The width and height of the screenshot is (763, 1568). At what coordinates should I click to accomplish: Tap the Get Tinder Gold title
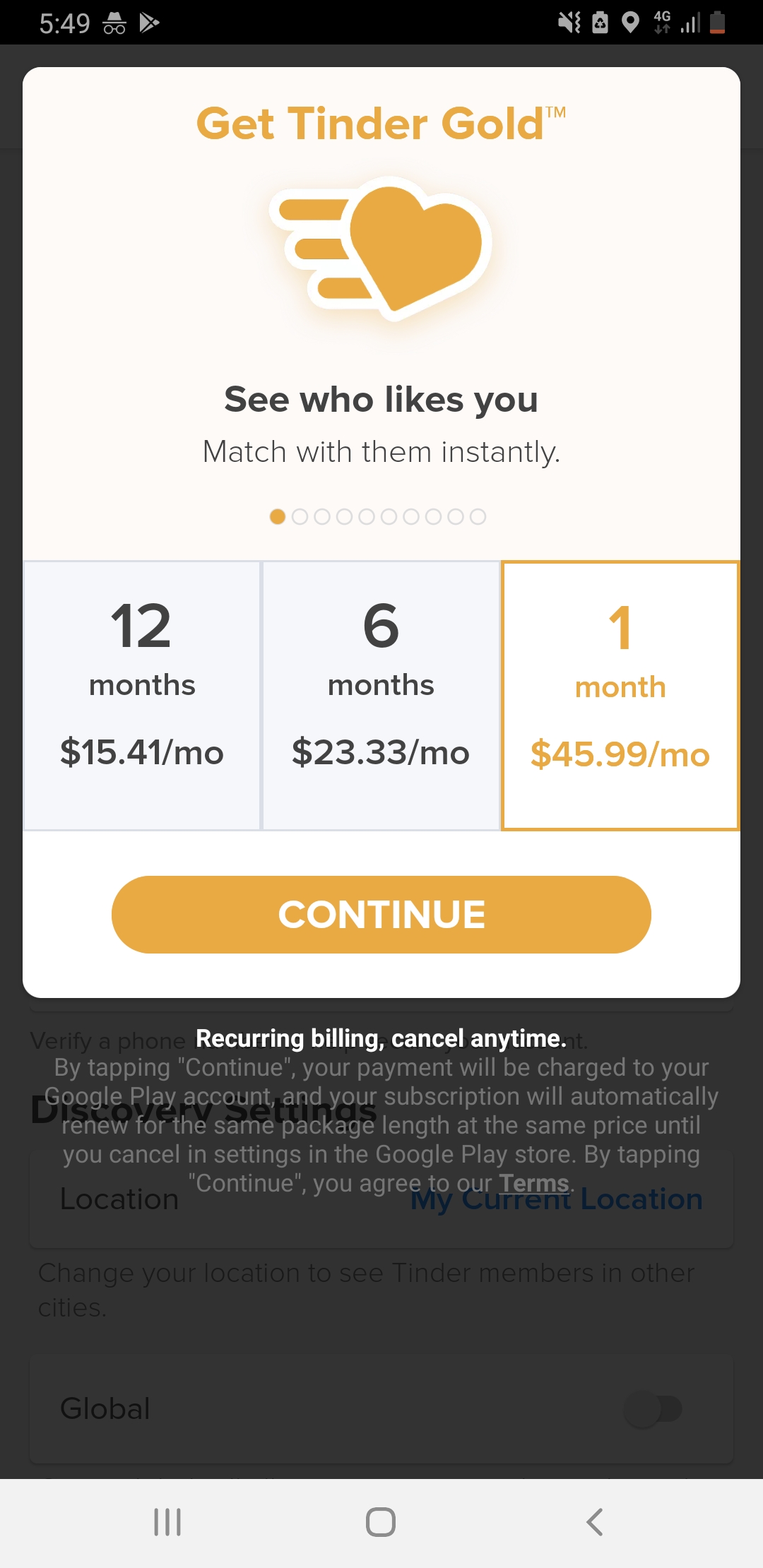(x=381, y=122)
